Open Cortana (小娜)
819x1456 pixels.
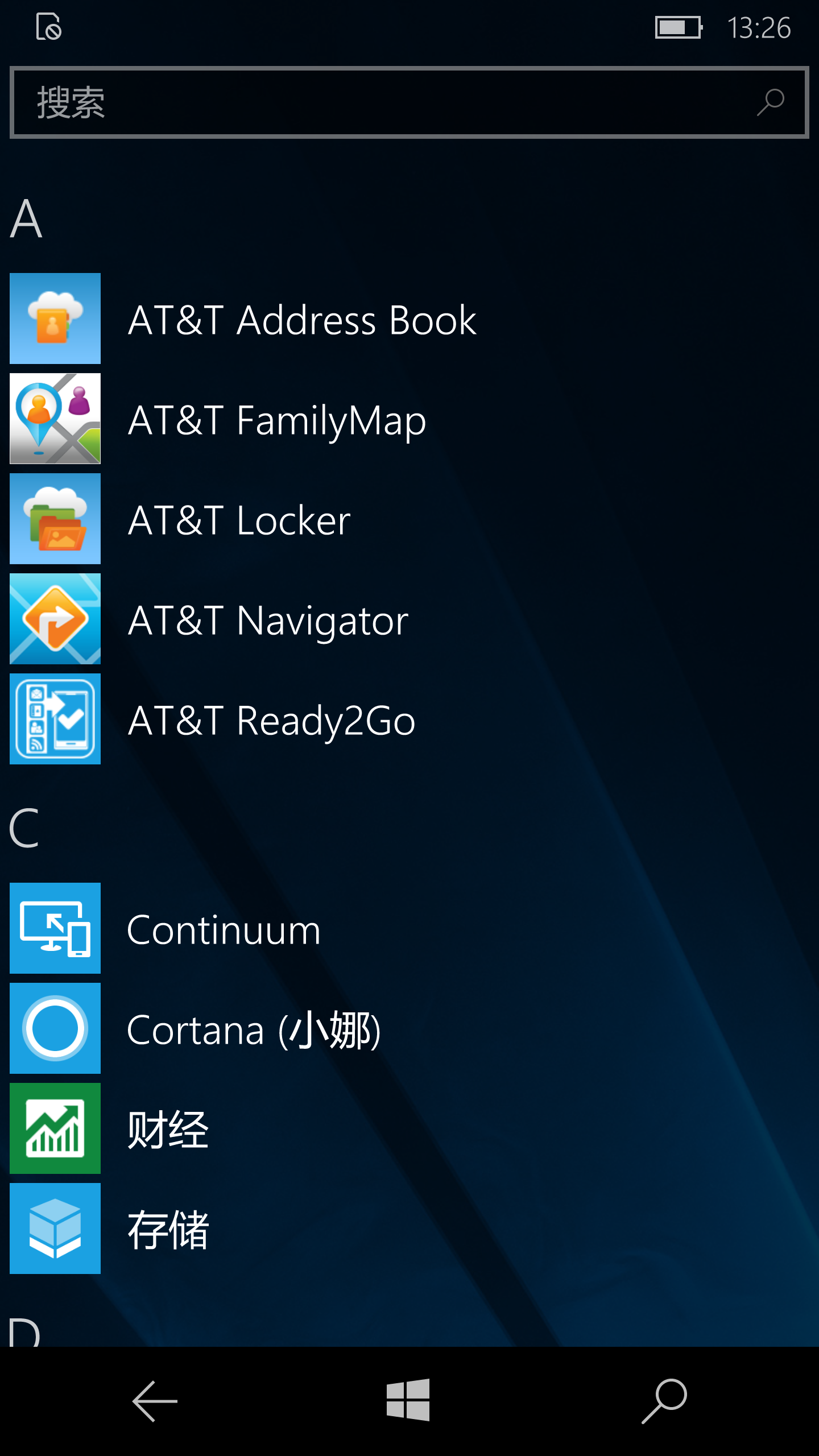(x=253, y=1029)
